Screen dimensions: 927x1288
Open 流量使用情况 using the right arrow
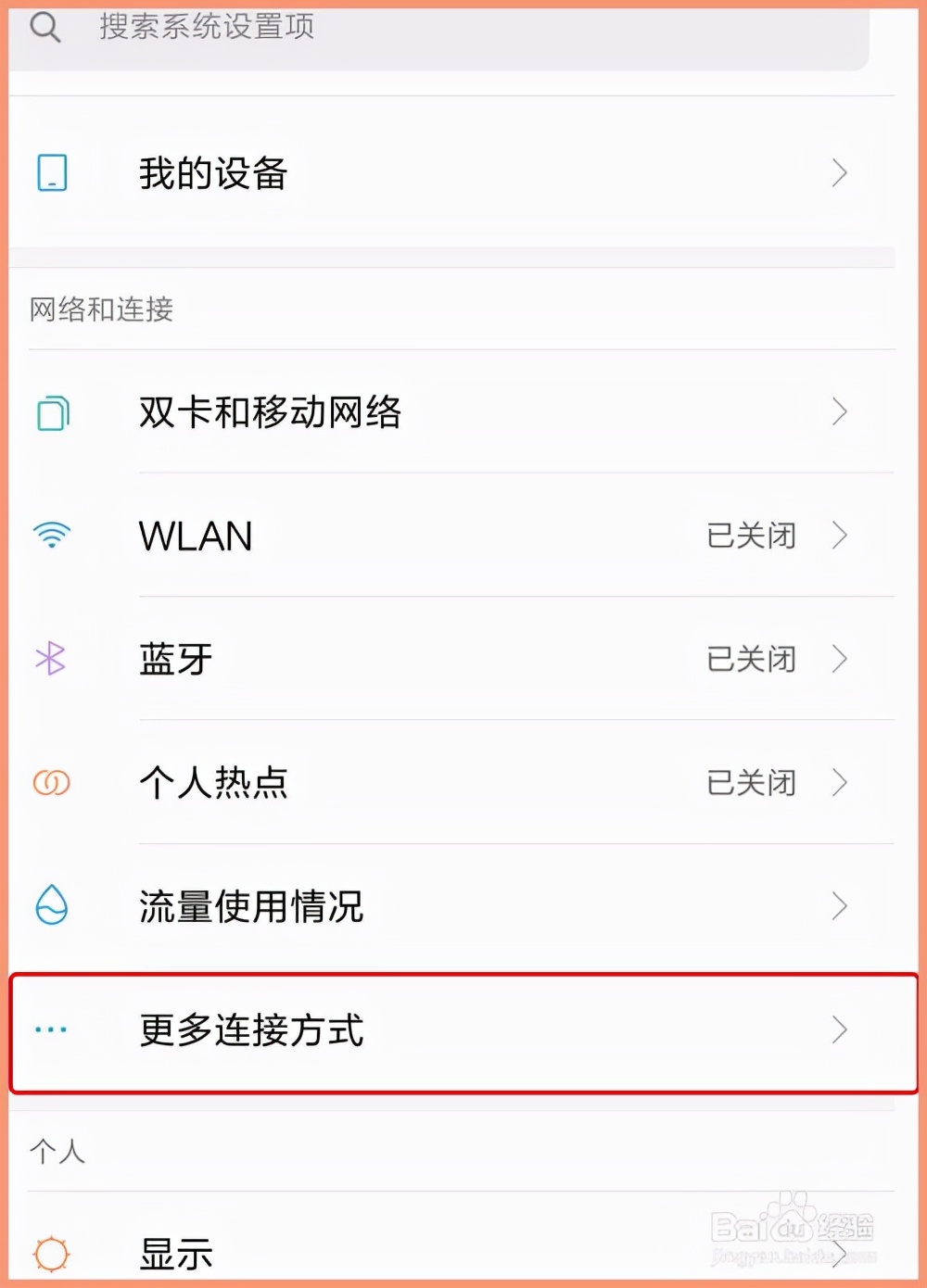[840, 905]
